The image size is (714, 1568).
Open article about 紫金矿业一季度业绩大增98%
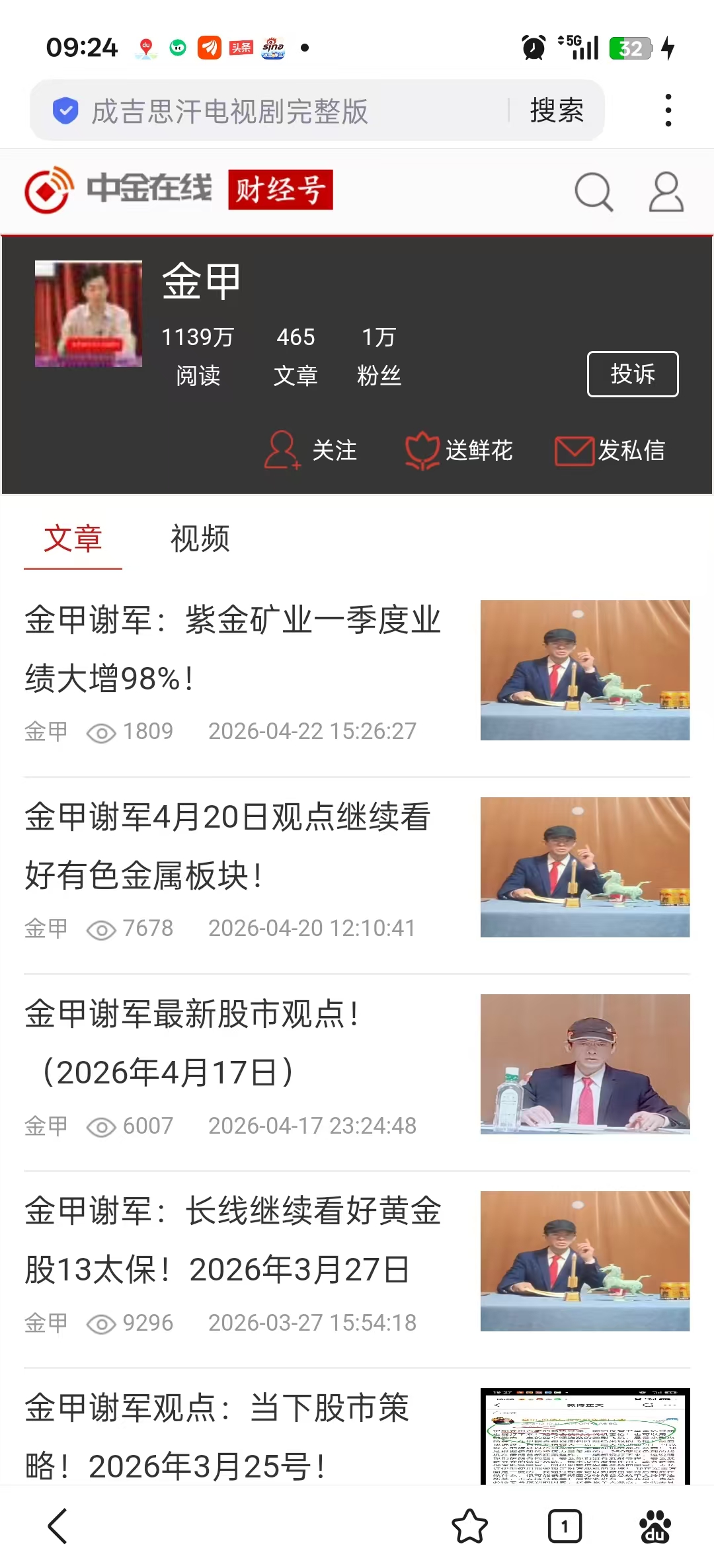pos(233,649)
